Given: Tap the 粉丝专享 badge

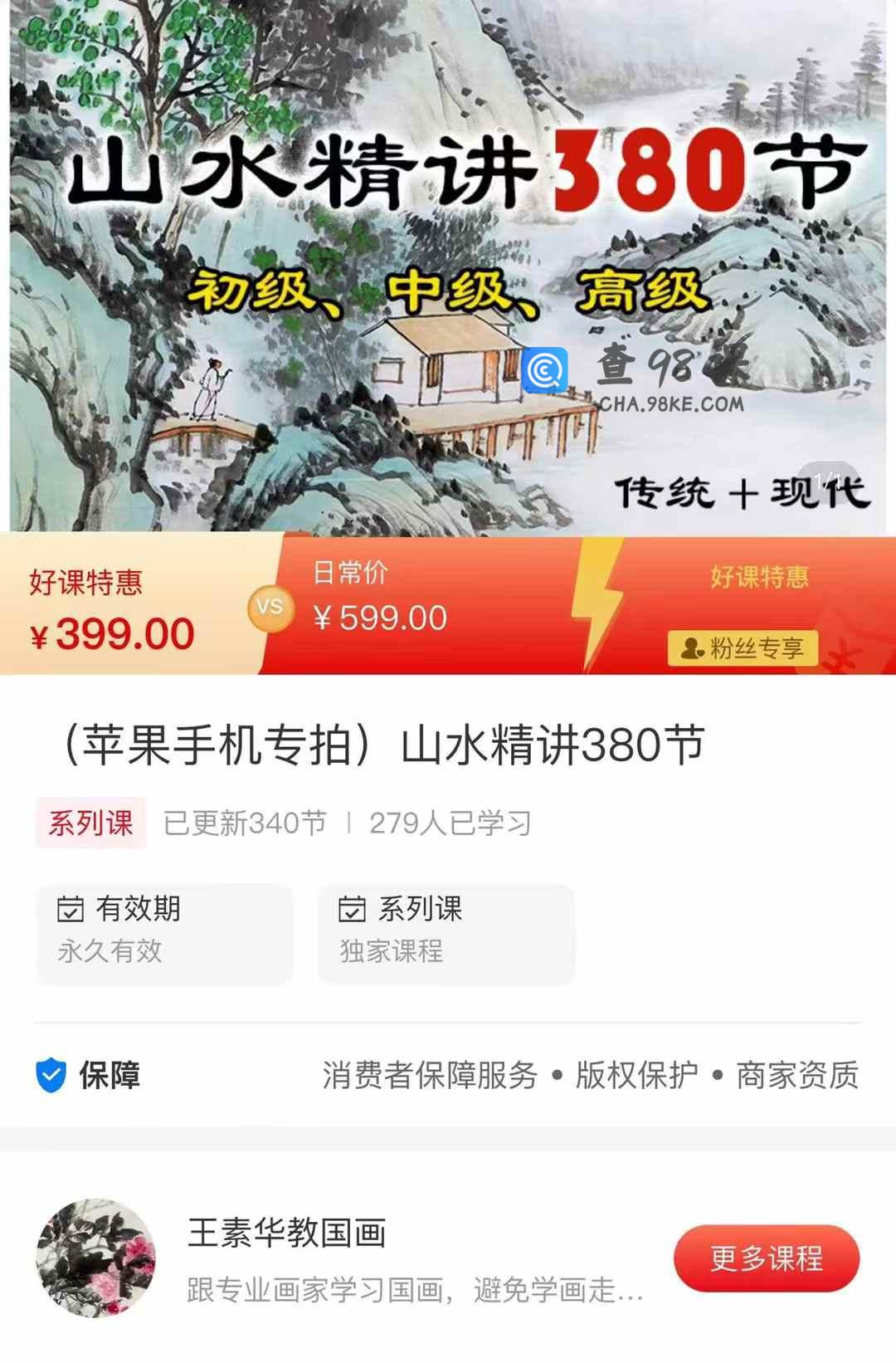Looking at the screenshot, I should [x=743, y=648].
